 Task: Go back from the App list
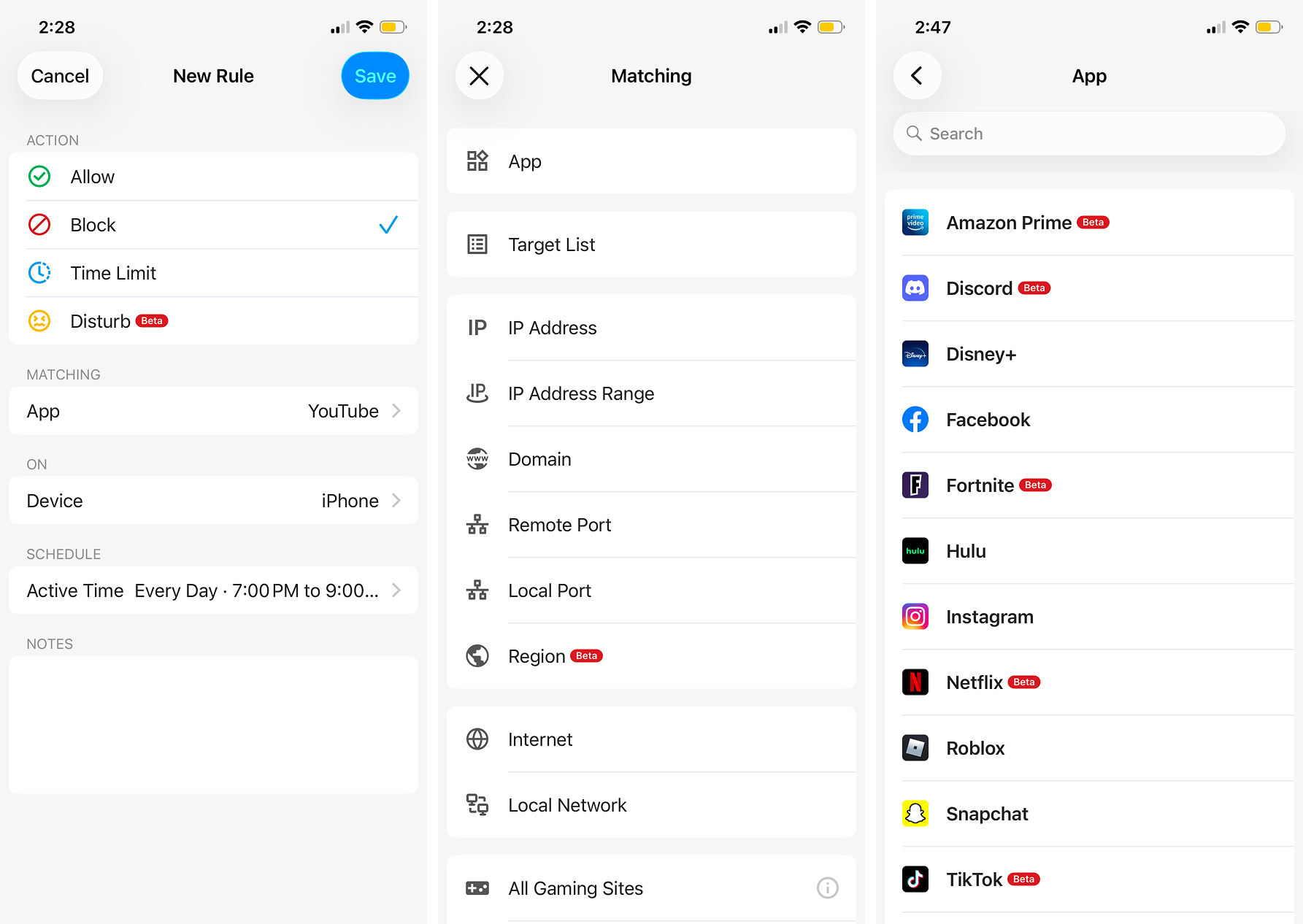tap(917, 76)
